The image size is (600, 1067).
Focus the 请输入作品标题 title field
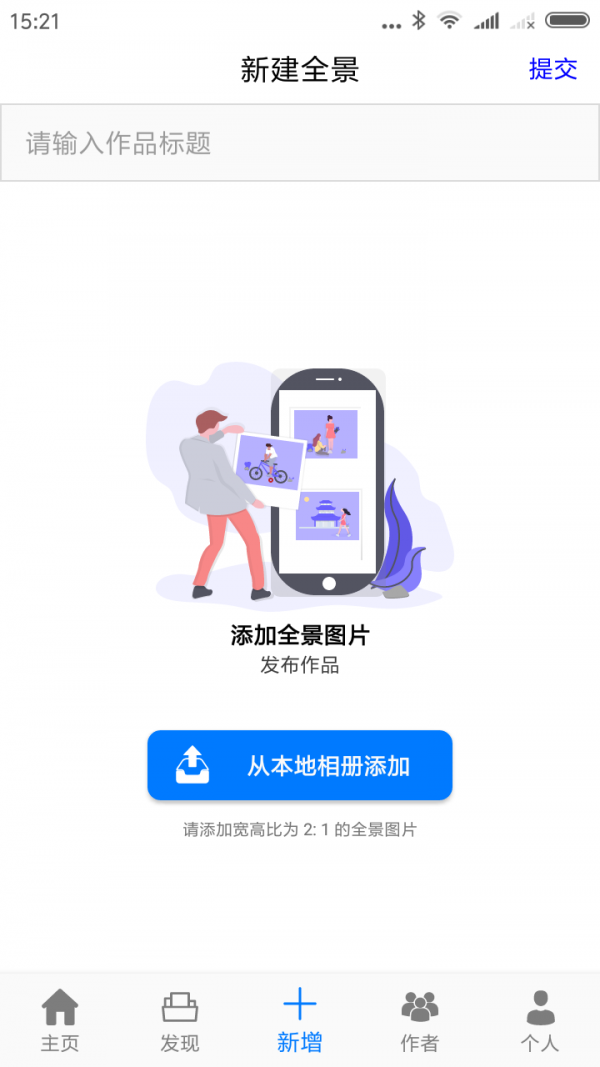(x=300, y=143)
